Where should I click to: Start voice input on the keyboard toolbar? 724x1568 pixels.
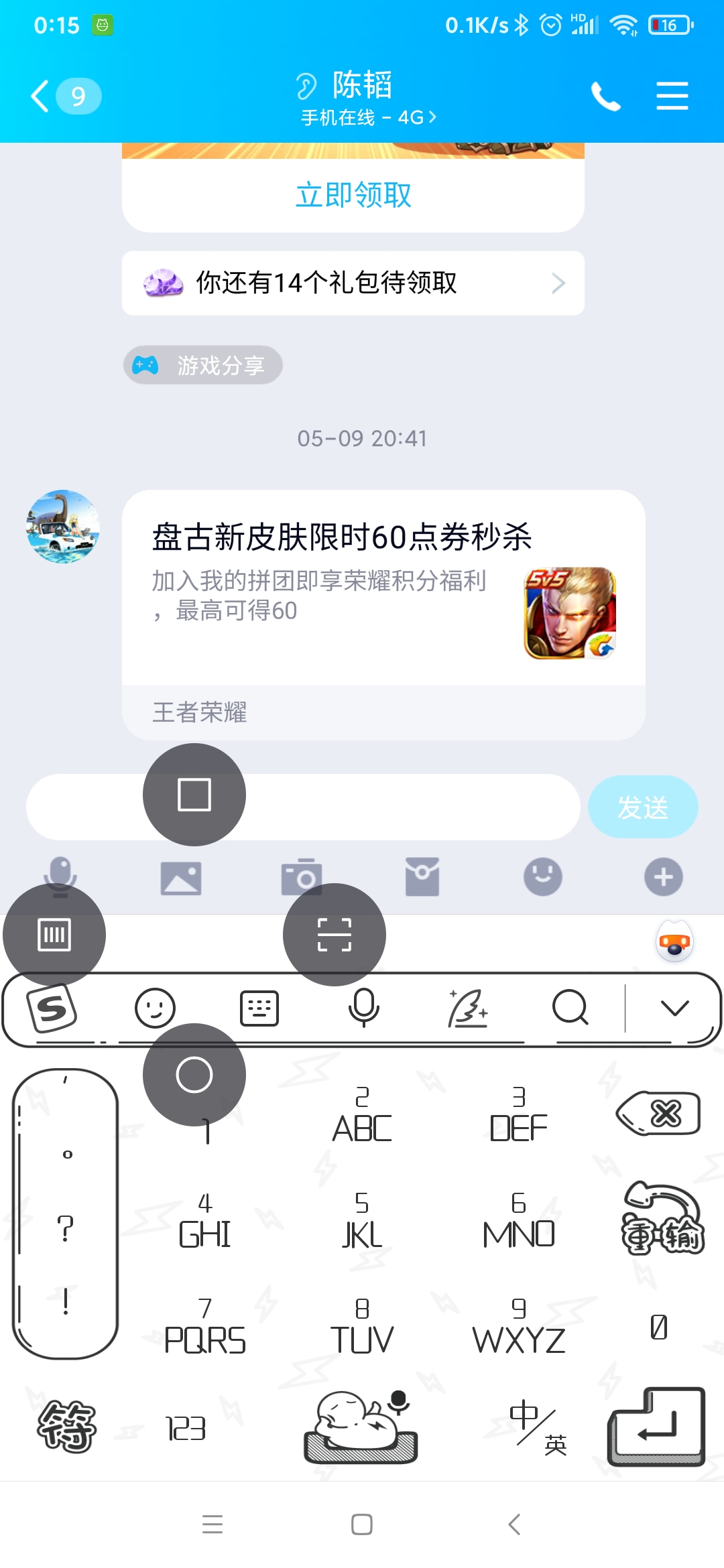point(364,1008)
